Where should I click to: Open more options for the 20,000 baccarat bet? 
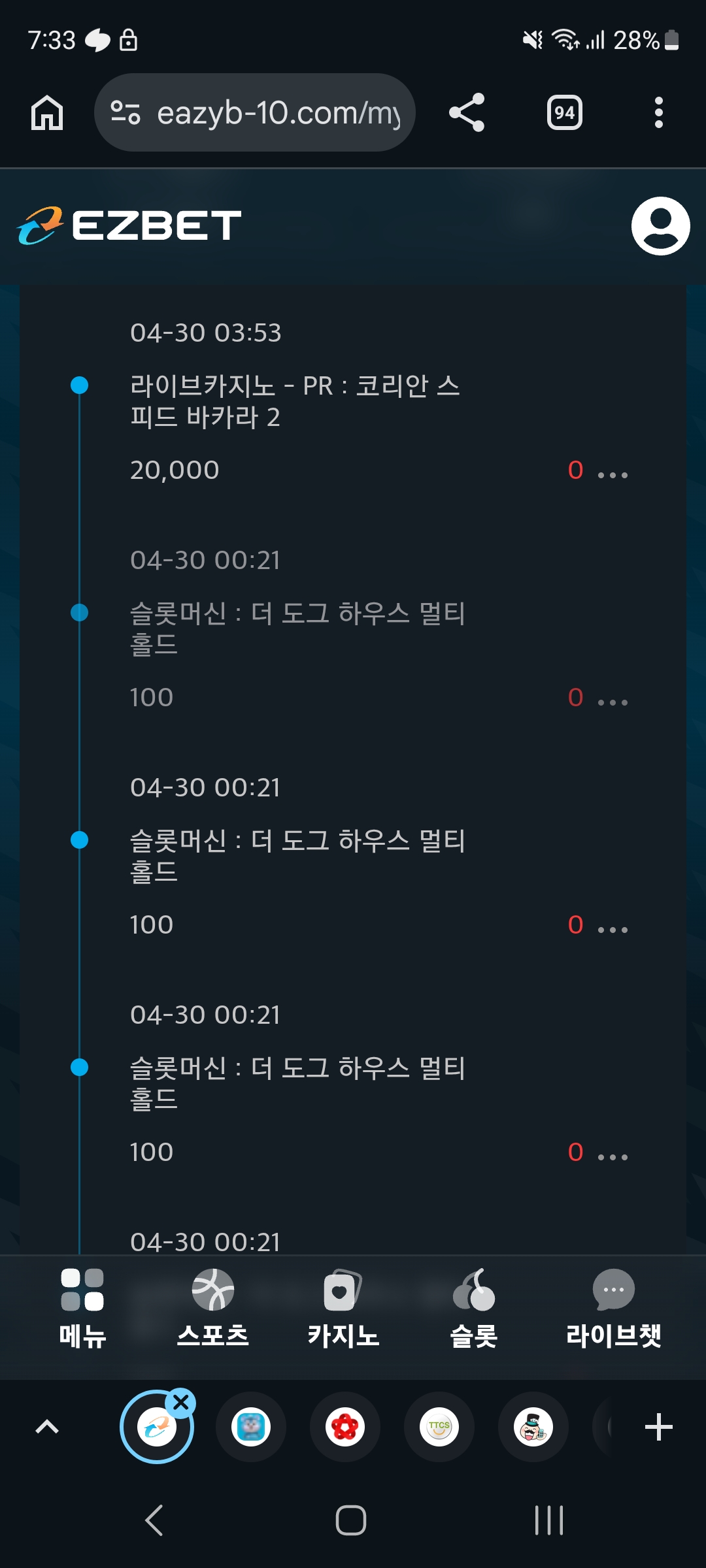coord(613,474)
